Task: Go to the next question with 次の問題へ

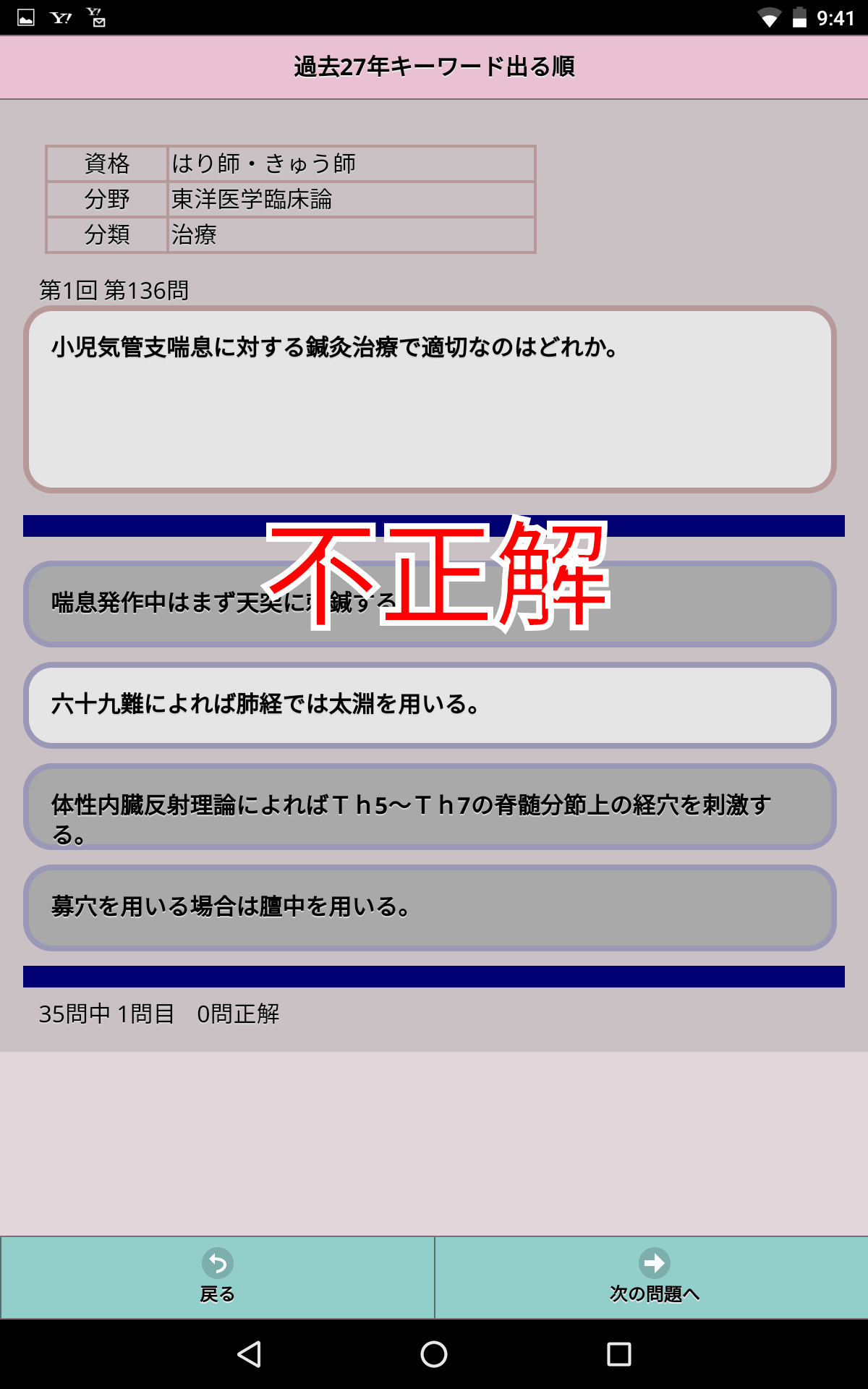Action: point(652,1277)
